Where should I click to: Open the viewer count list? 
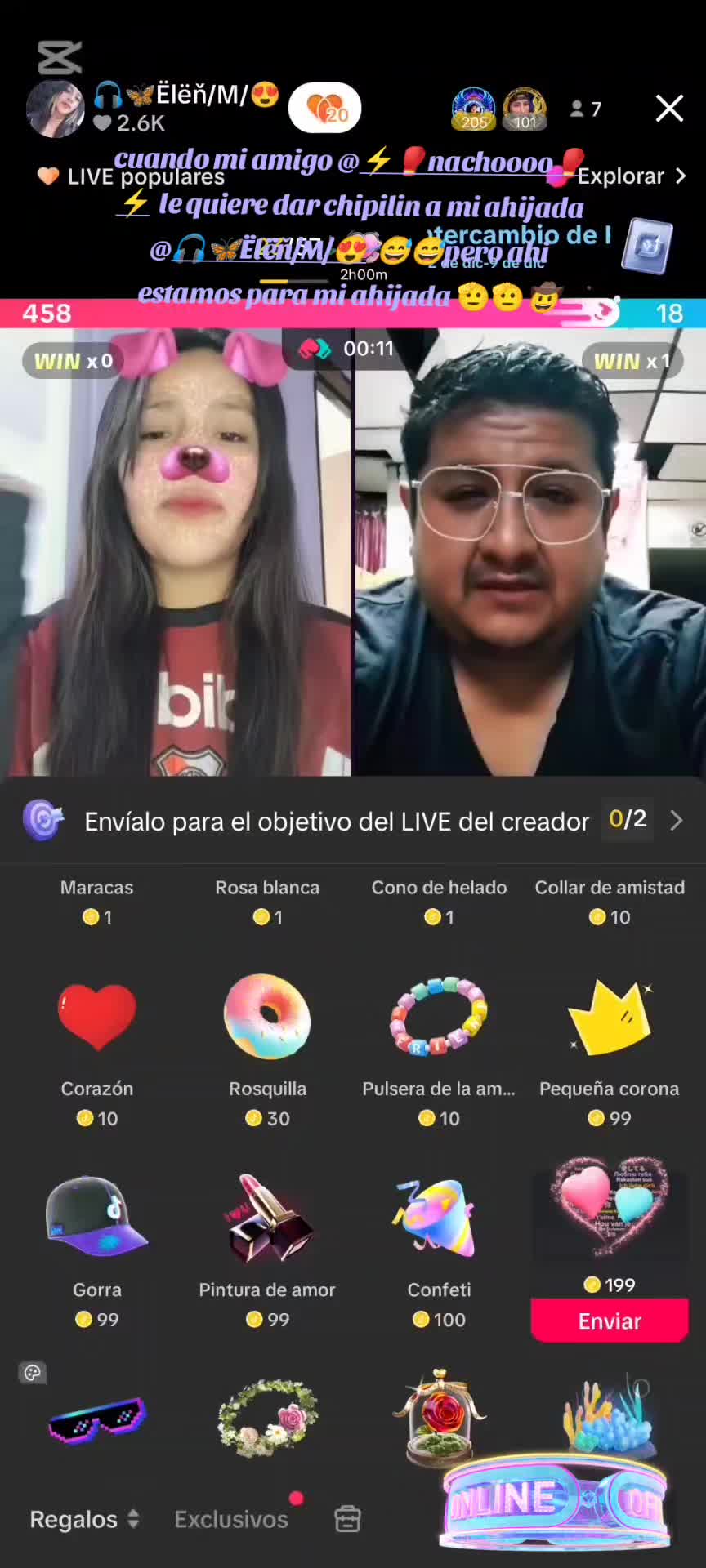(x=586, y=109)
